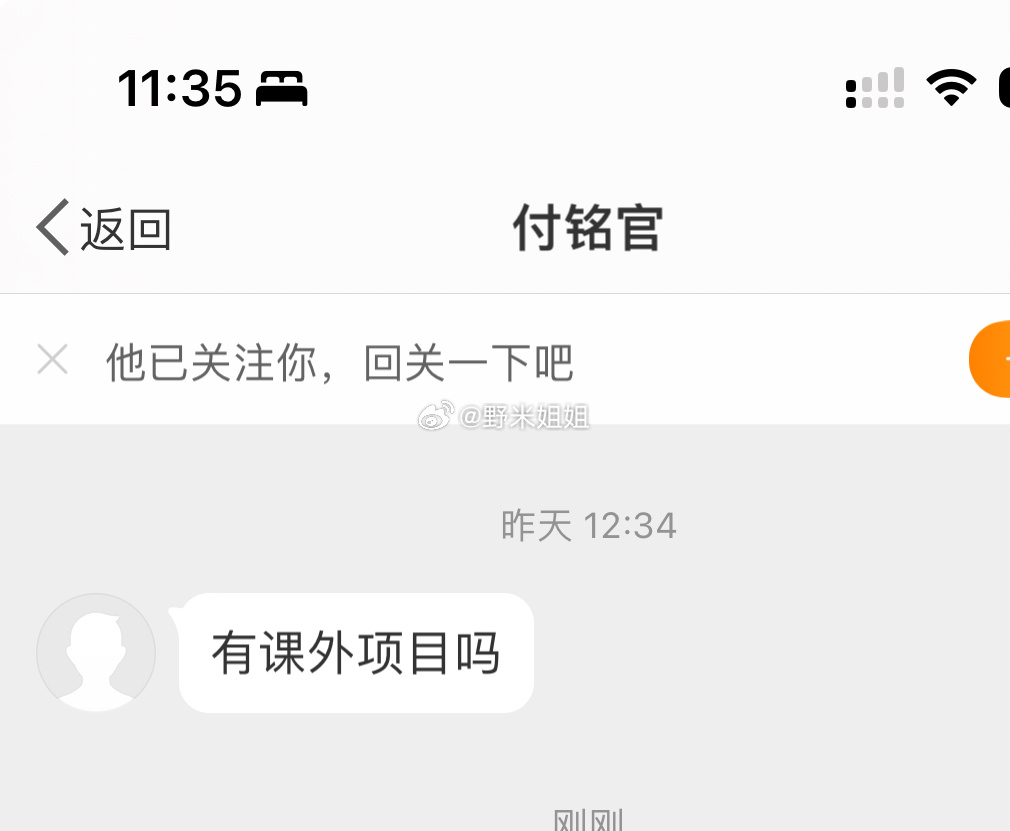Dismiss the follow-back banner

52,360
